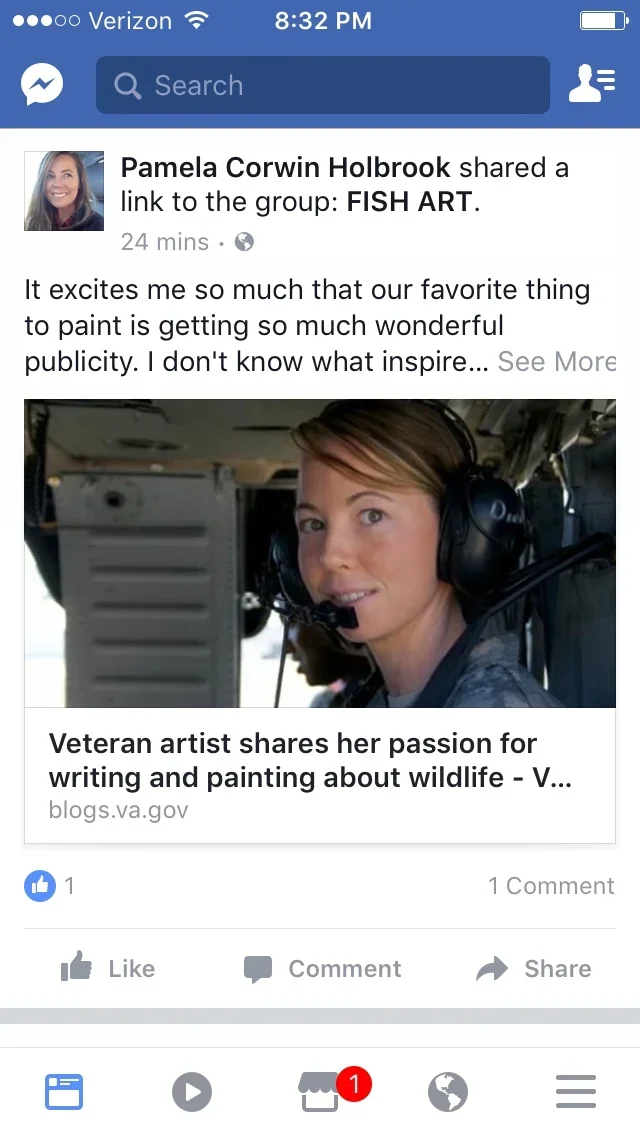Open the Notifications globe tab

[x=448, y=1092]
